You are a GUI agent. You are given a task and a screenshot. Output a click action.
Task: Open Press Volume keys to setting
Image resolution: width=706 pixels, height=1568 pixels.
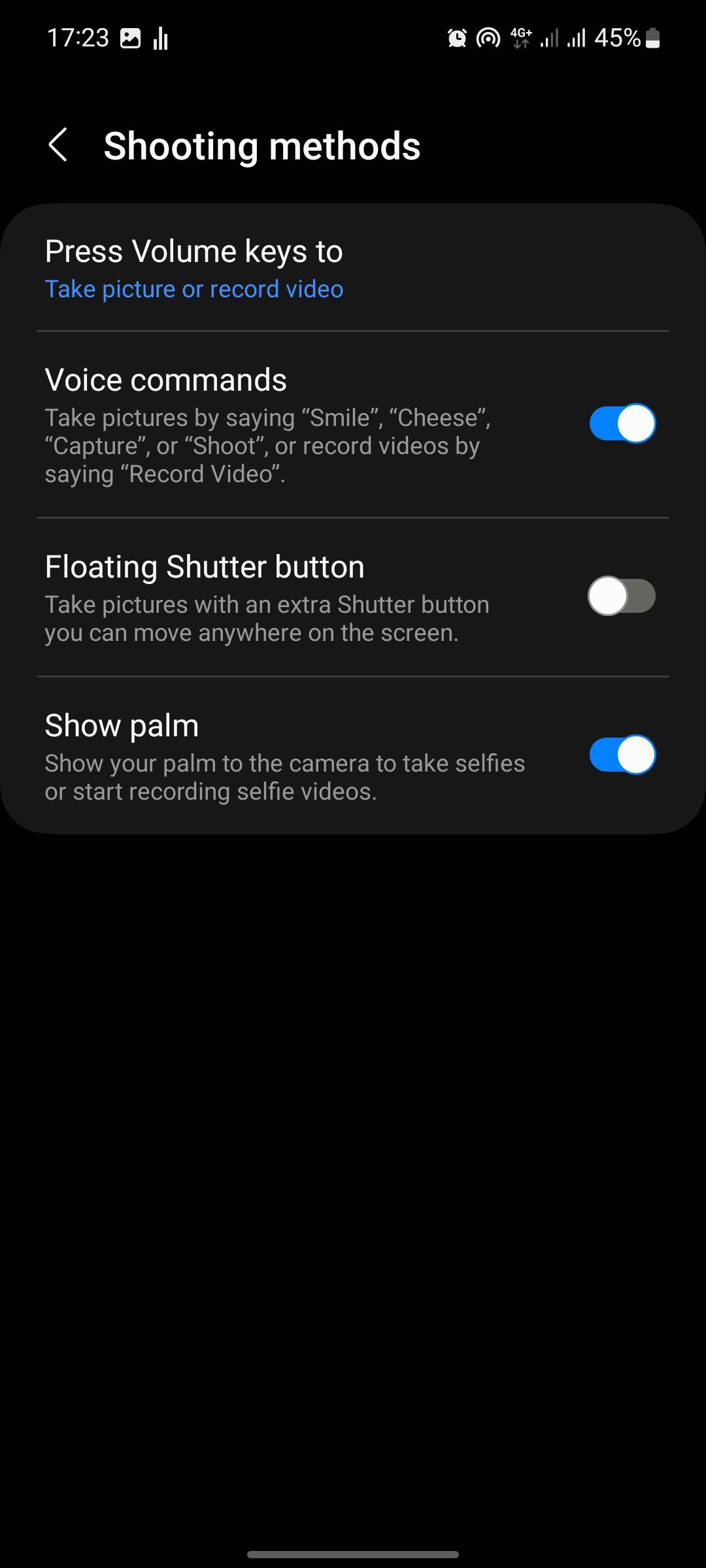tap(194, 269)
